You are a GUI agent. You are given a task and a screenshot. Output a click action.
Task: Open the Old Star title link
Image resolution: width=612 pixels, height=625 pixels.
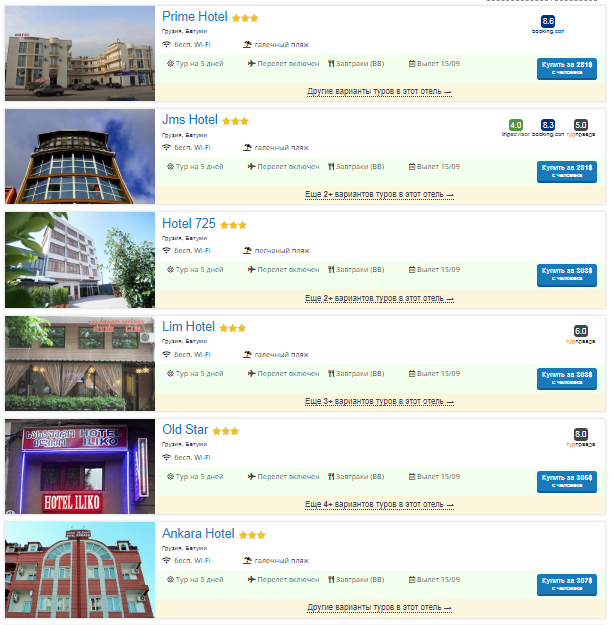(185, 430)
